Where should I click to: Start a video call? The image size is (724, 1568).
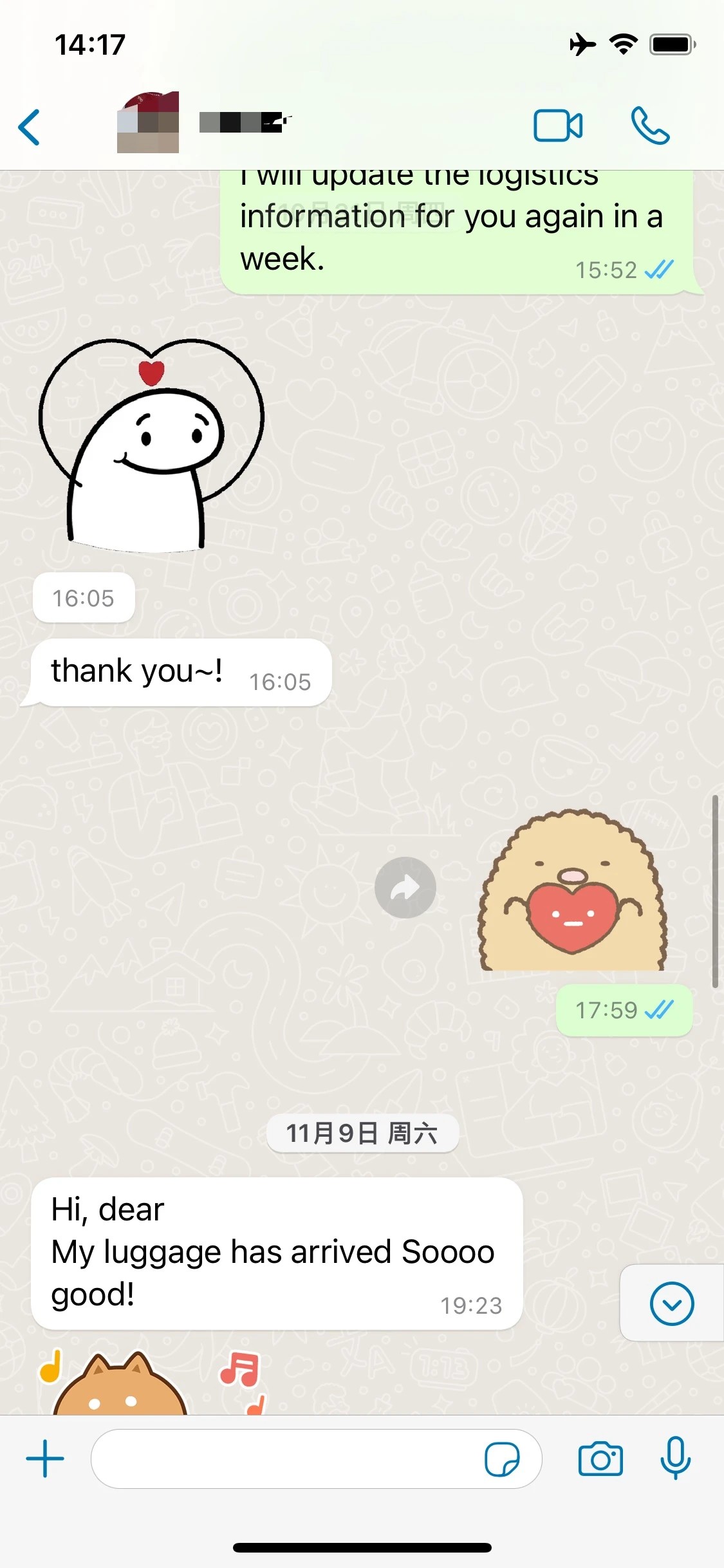pyautogui.click(x=557, y=126)
